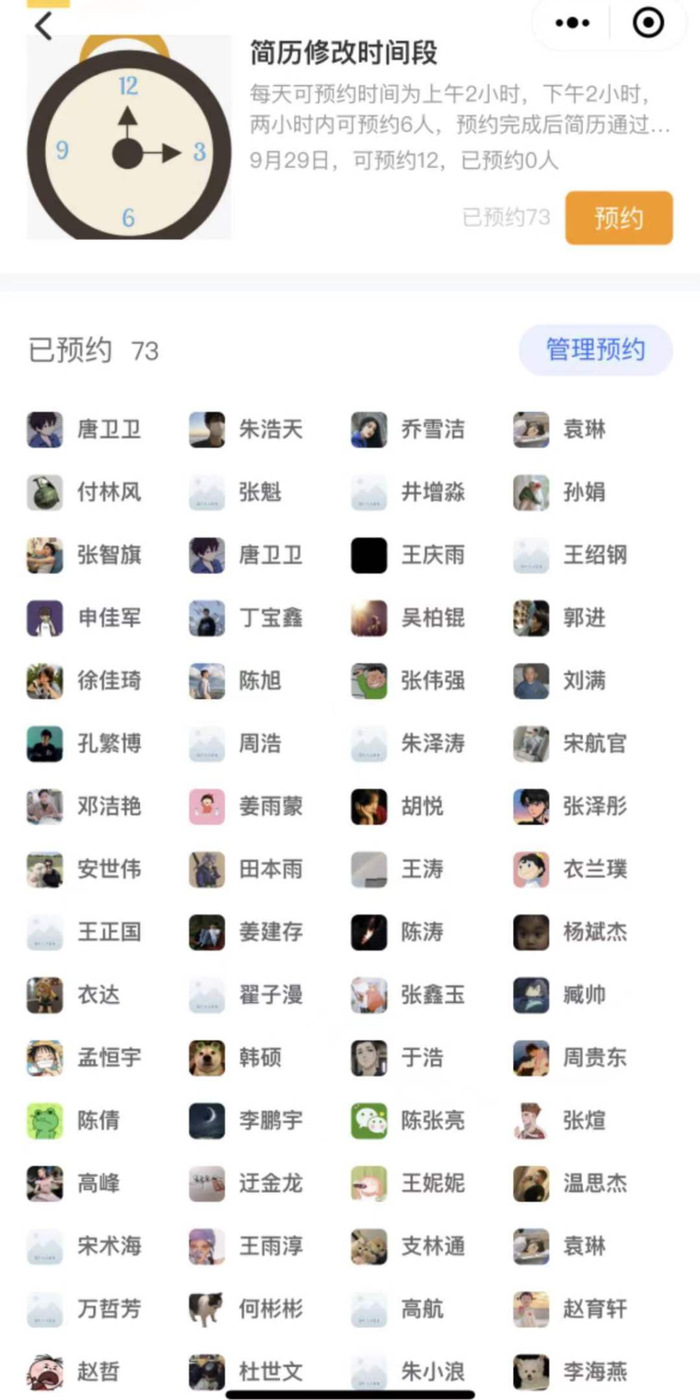Open the mini program more options menu

[573, 23]
